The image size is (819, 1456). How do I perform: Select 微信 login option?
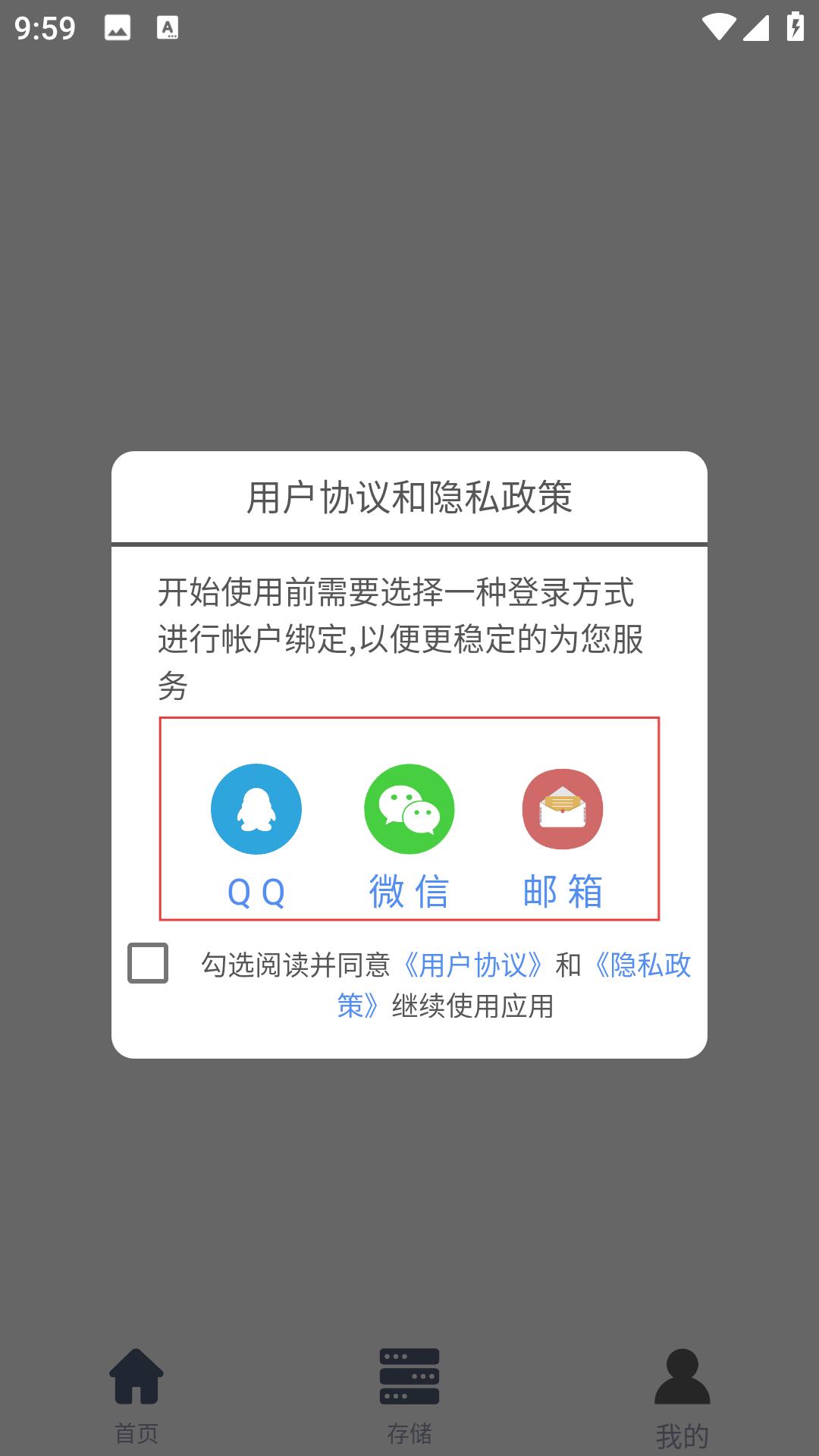(x=409, y=810)
